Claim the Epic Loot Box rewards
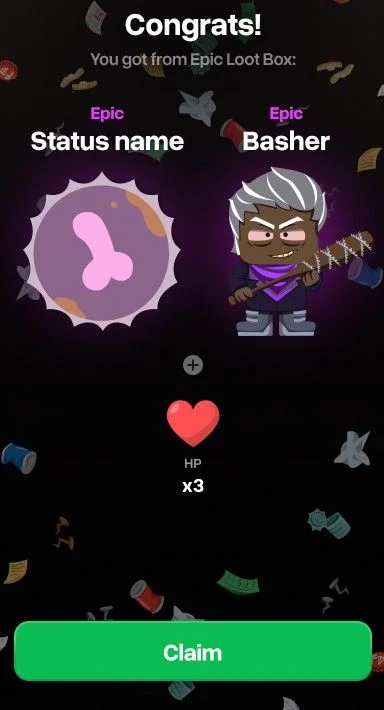The image size is (384, 710). pos(193,651)
